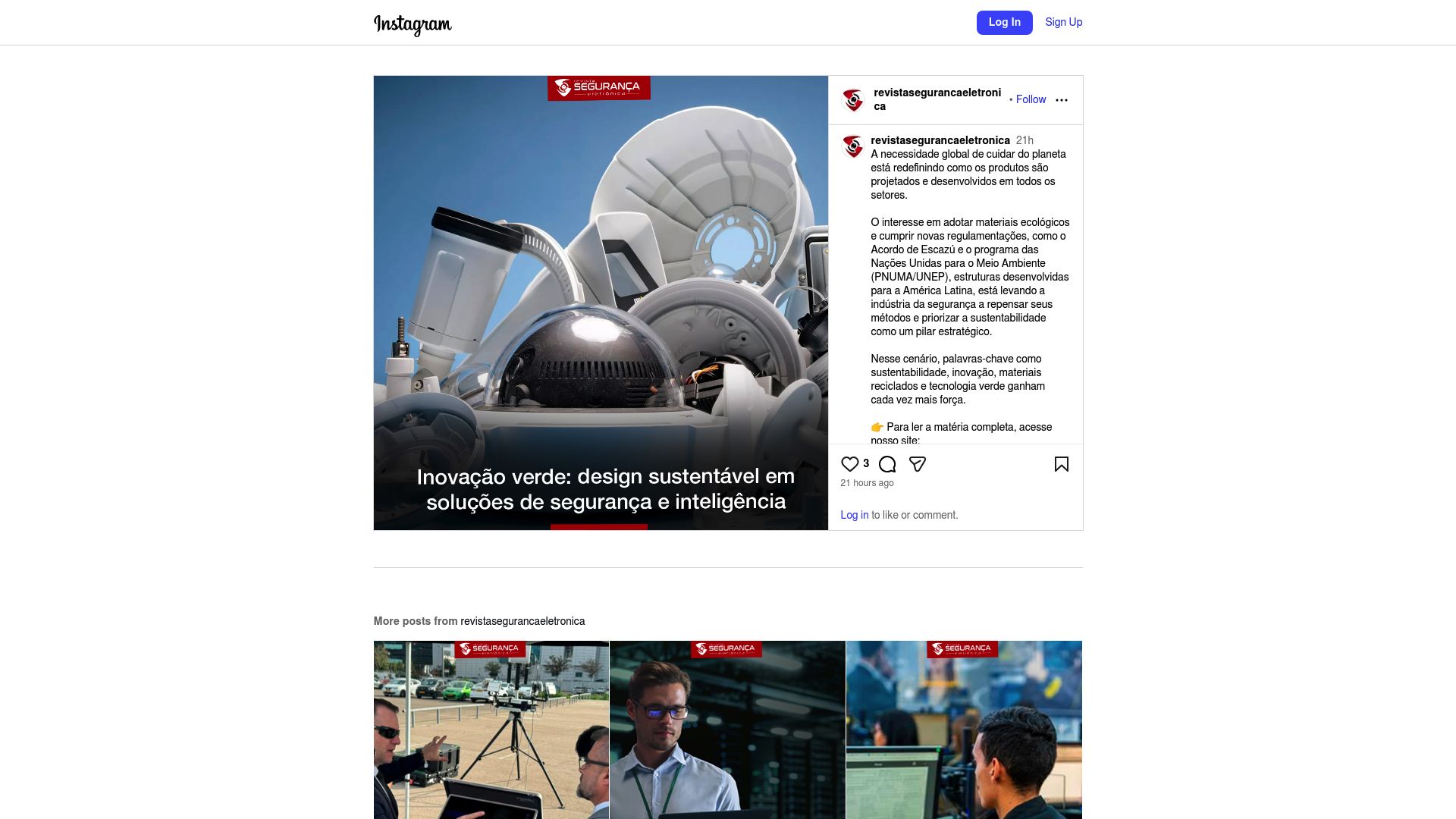The image size is (1456, 819).
Task: Like the post with heart icon
Action: click(849, 464)
